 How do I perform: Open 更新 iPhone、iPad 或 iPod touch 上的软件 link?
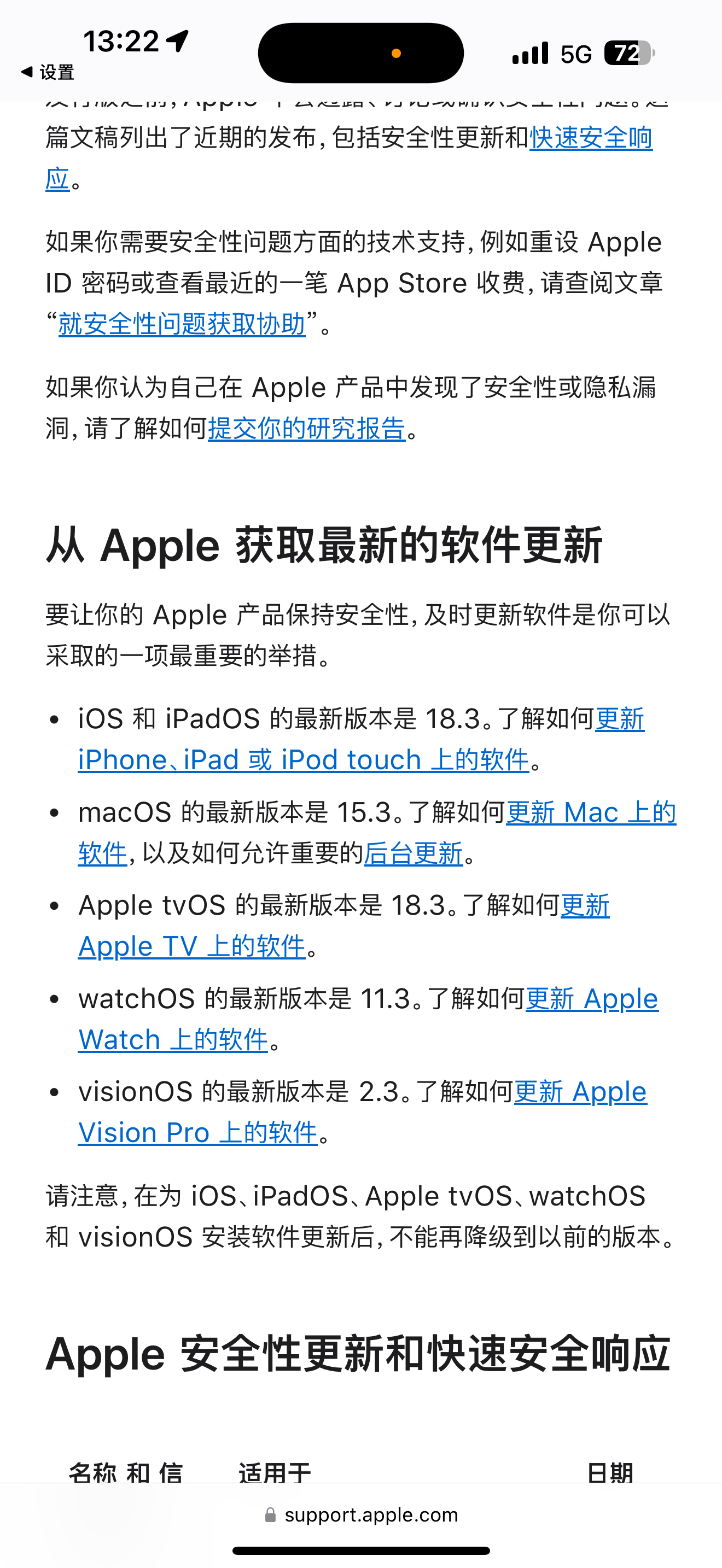coord(302,759)
